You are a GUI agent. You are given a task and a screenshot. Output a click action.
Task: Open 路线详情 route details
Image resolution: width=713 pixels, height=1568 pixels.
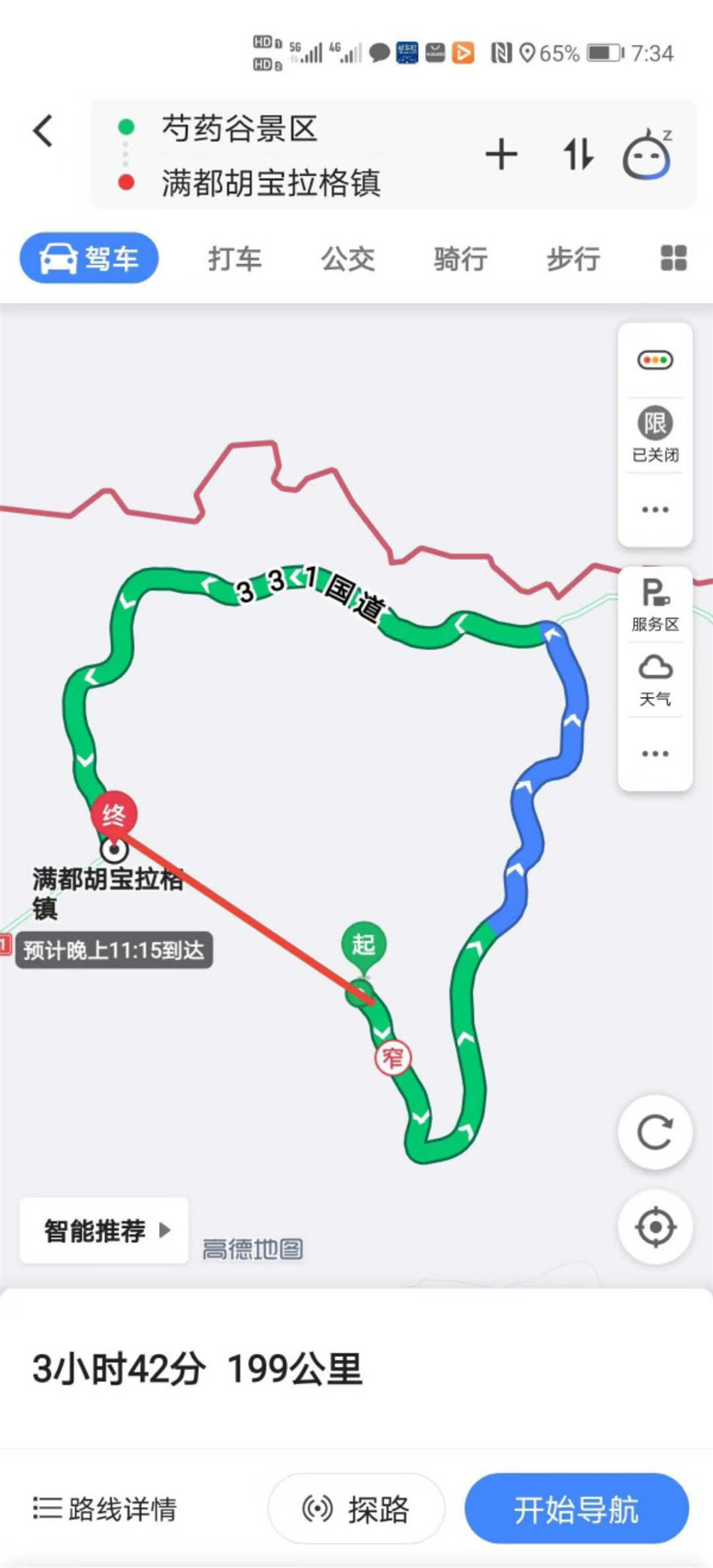coord(105,1508)
